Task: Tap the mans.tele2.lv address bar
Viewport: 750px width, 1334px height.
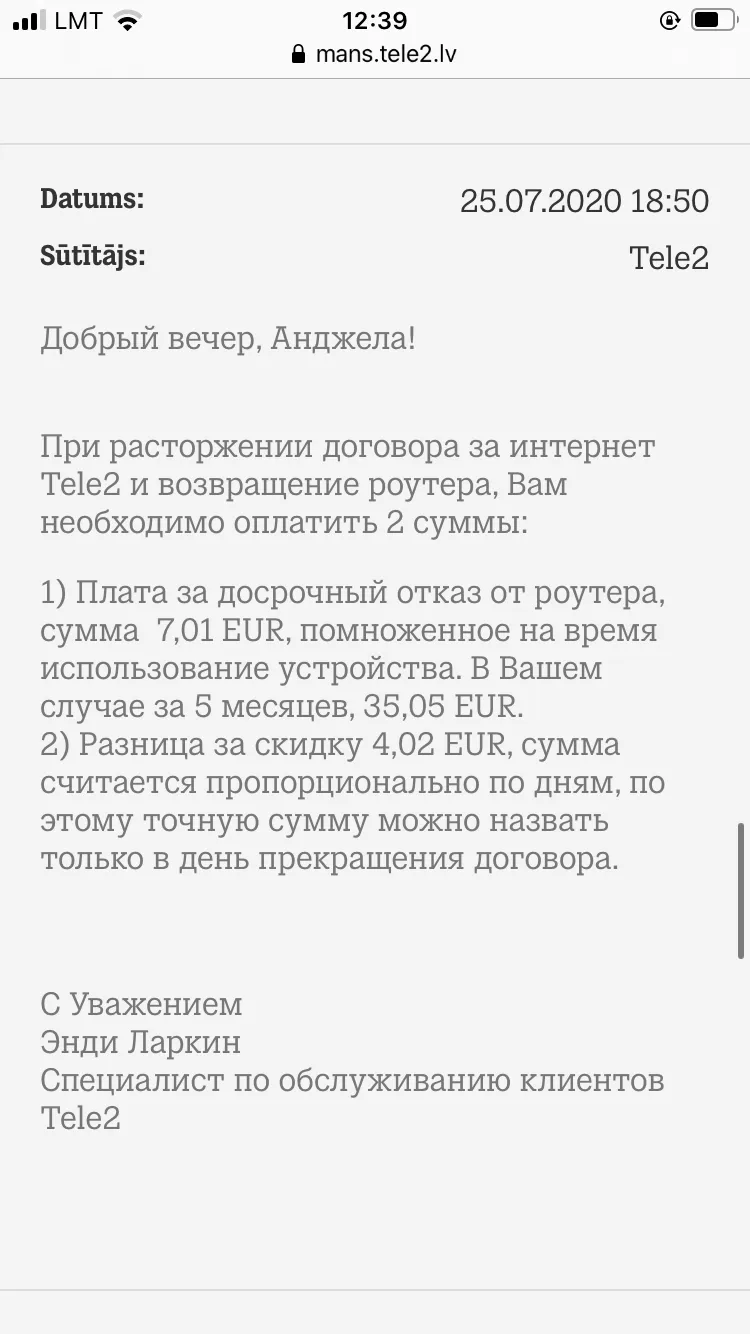Action: click(x=374, y=54)
